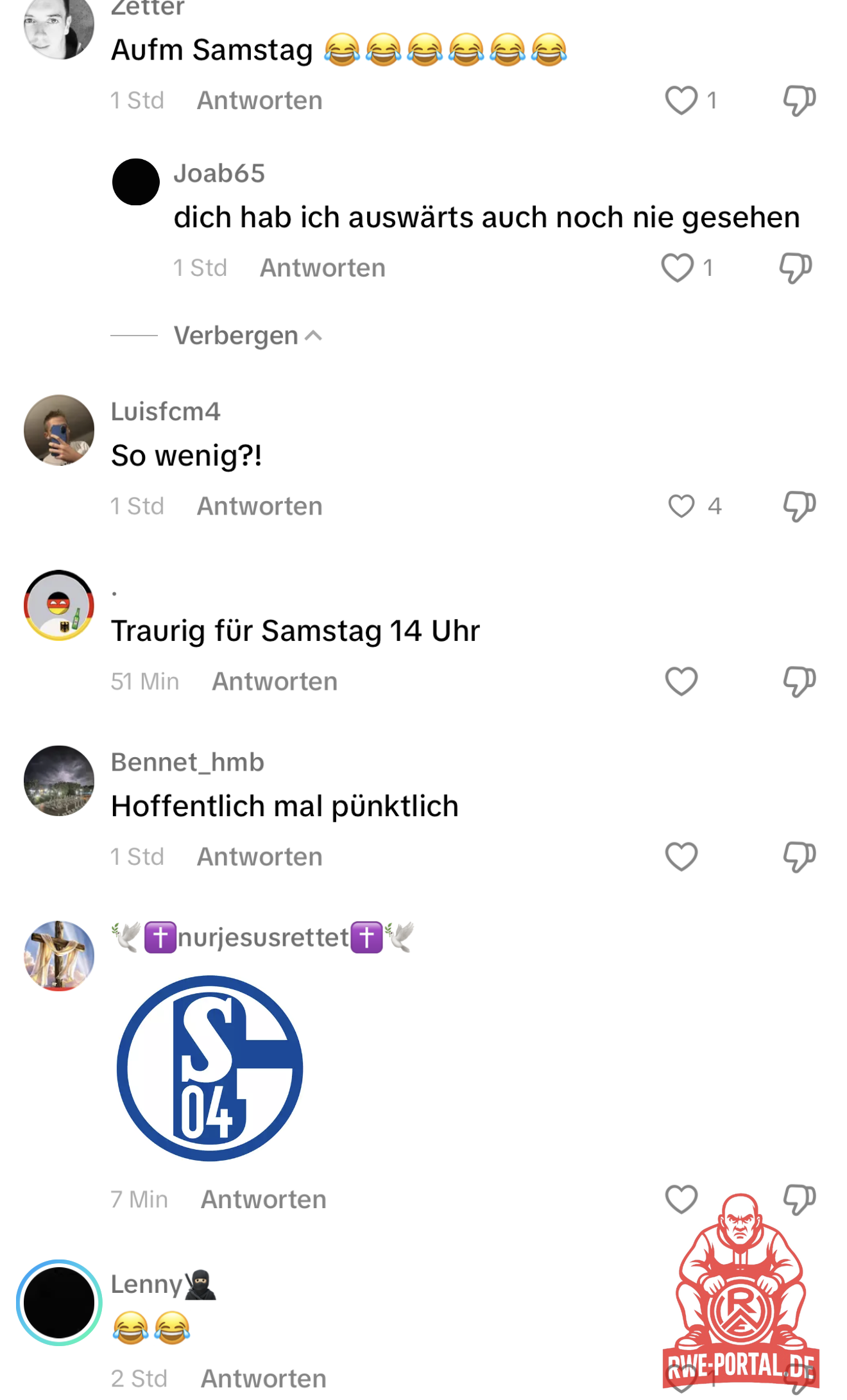Reply to Bennet_hmb's comment

pos(259,857)
